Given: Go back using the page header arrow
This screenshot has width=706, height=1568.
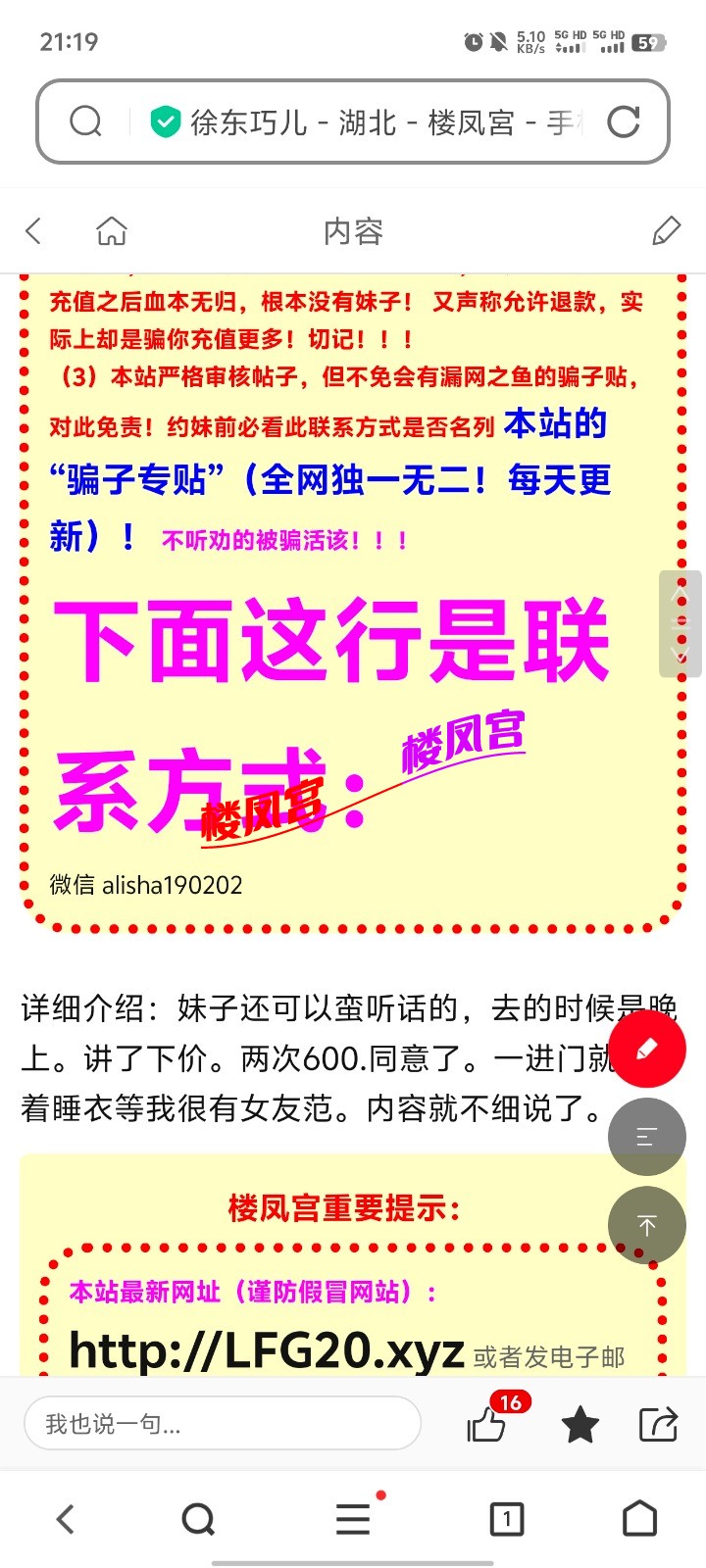Looking at the screenshot, I should click(34, 231).
